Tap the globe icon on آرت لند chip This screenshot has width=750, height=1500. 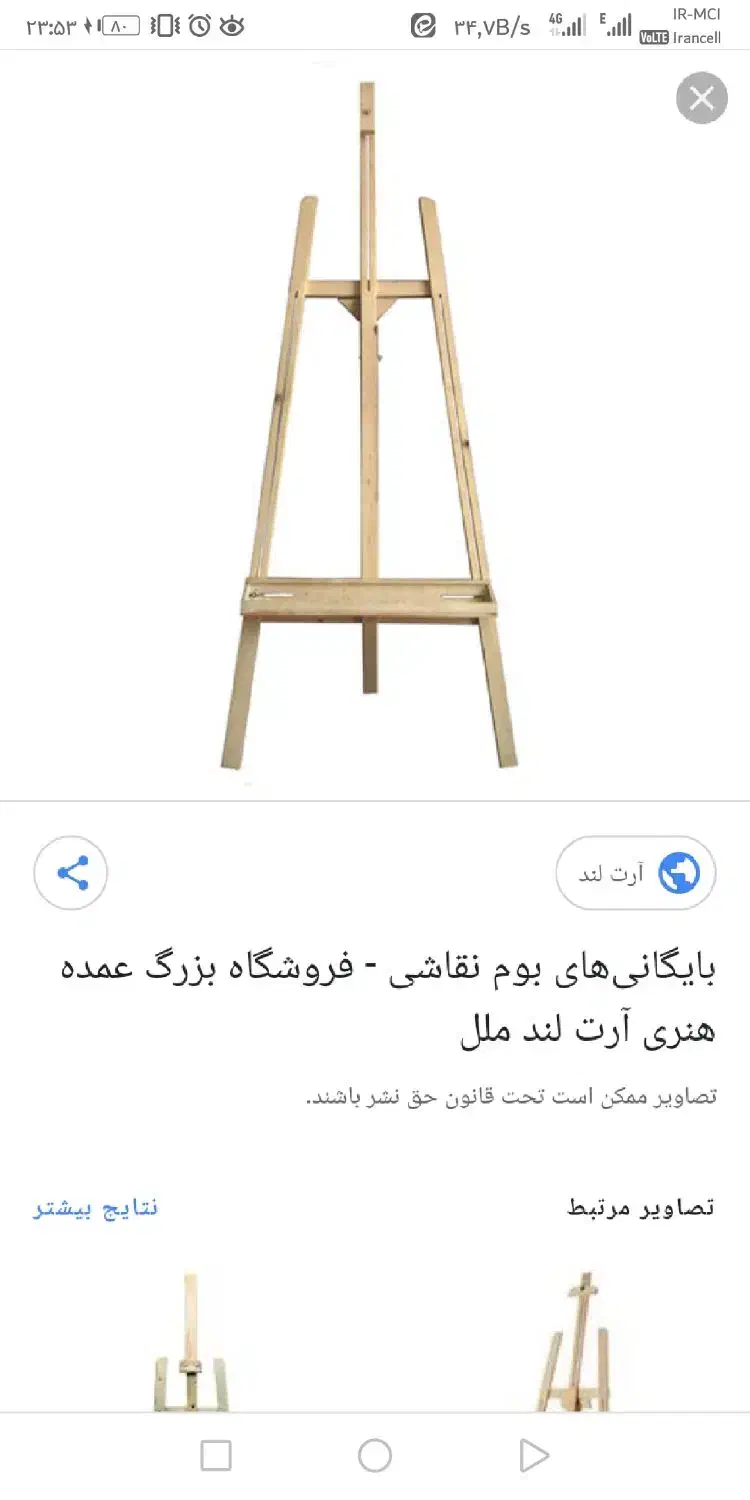click(678, 872)
